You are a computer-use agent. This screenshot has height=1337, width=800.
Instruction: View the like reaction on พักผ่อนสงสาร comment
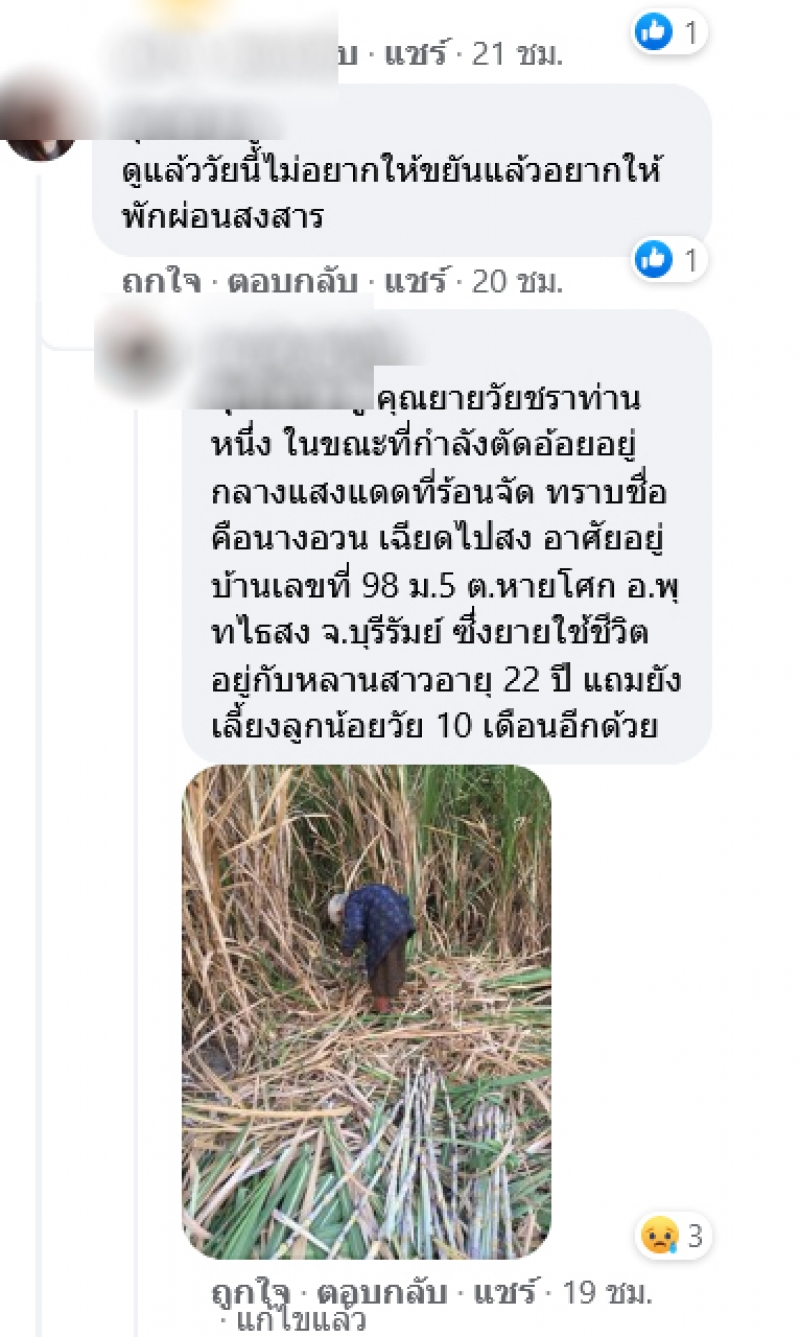click(x=669, y=260)
